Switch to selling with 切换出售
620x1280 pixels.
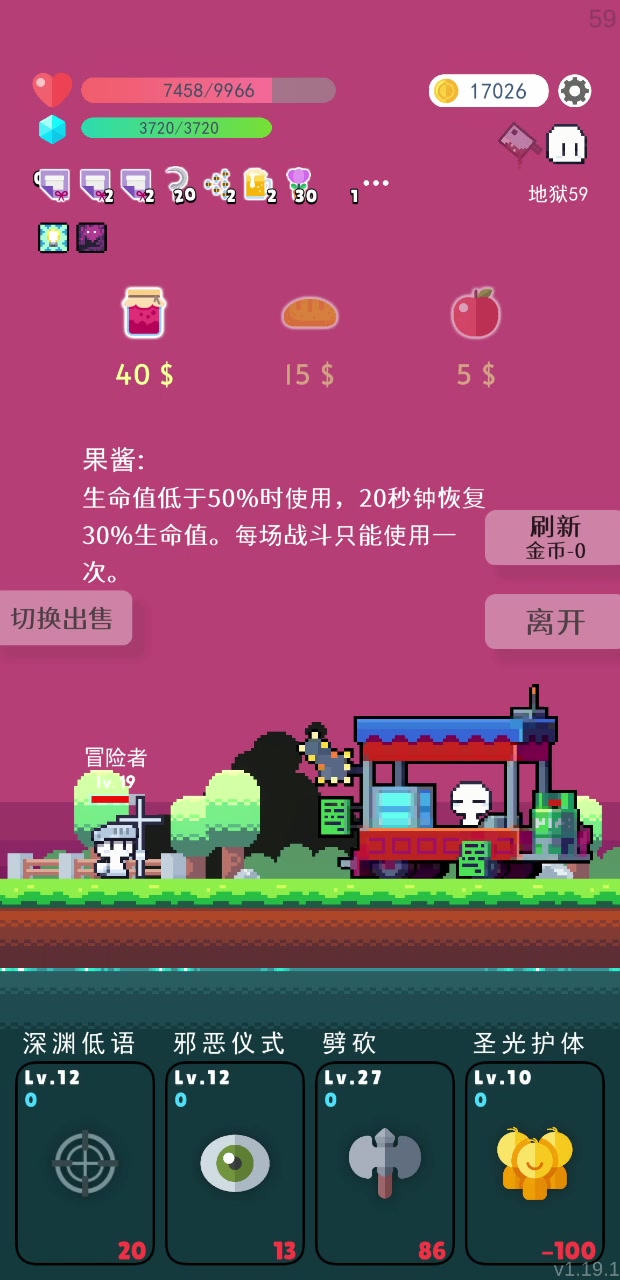(64, 618)
